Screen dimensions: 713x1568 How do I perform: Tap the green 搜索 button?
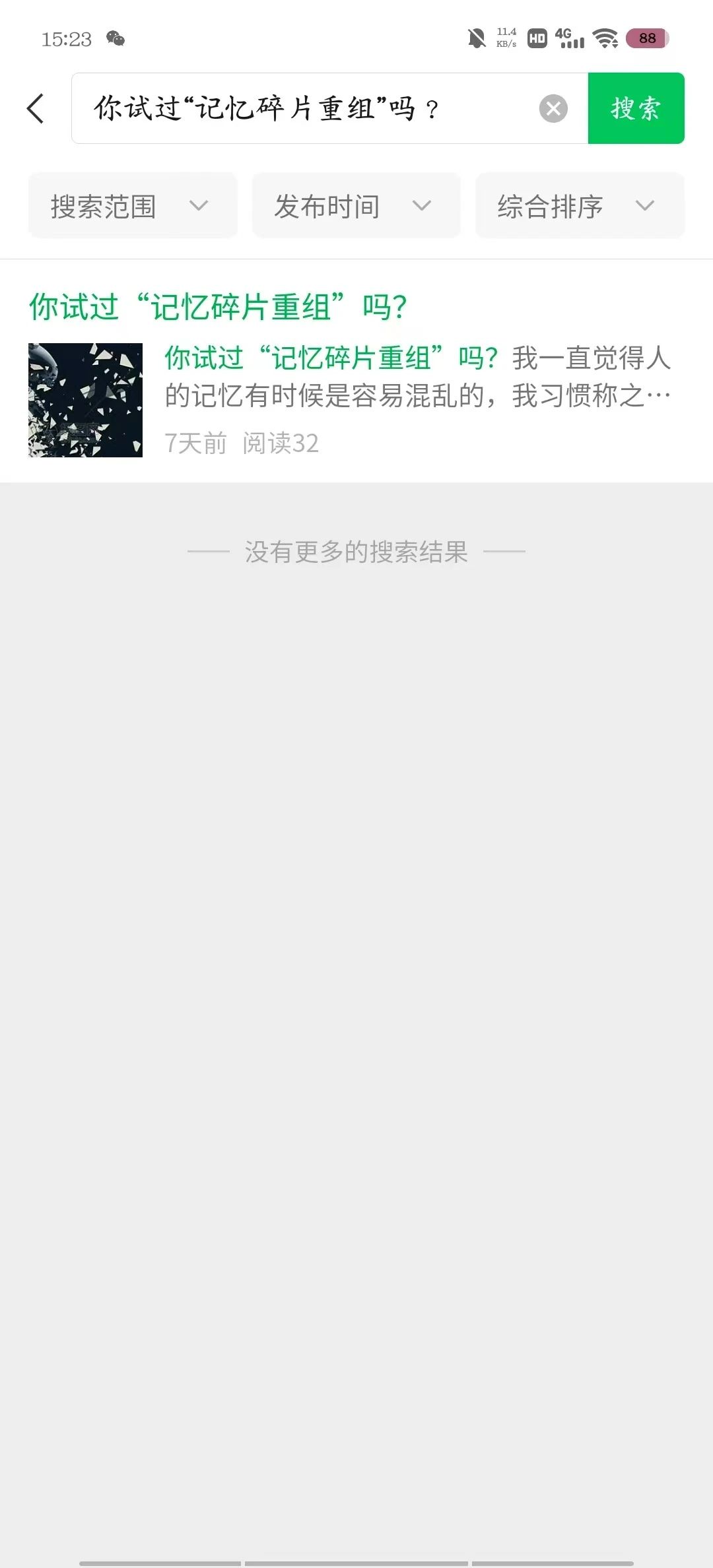coord(636,108)
